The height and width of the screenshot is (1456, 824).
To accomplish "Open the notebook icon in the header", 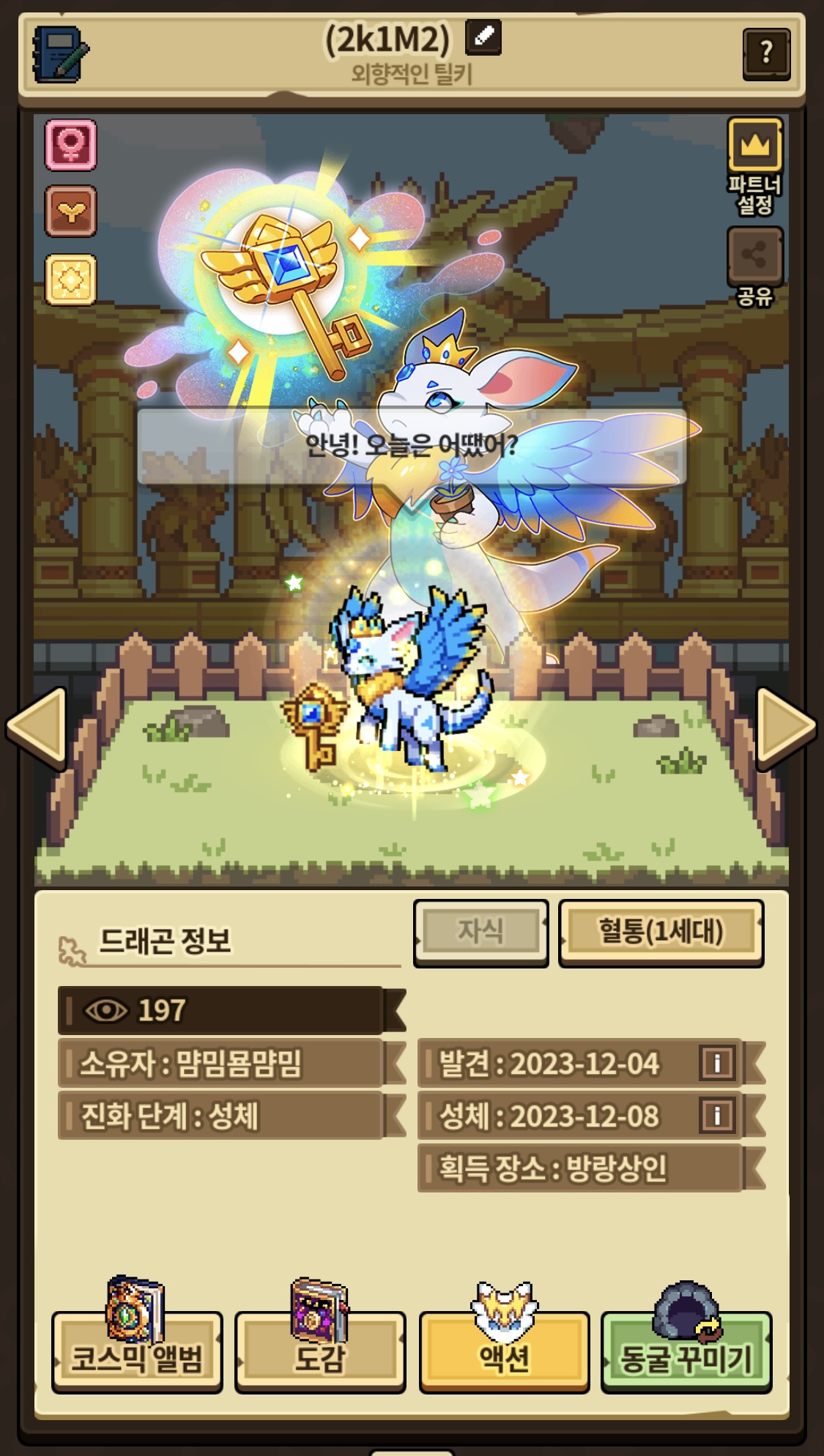I will tap(59, 53).
